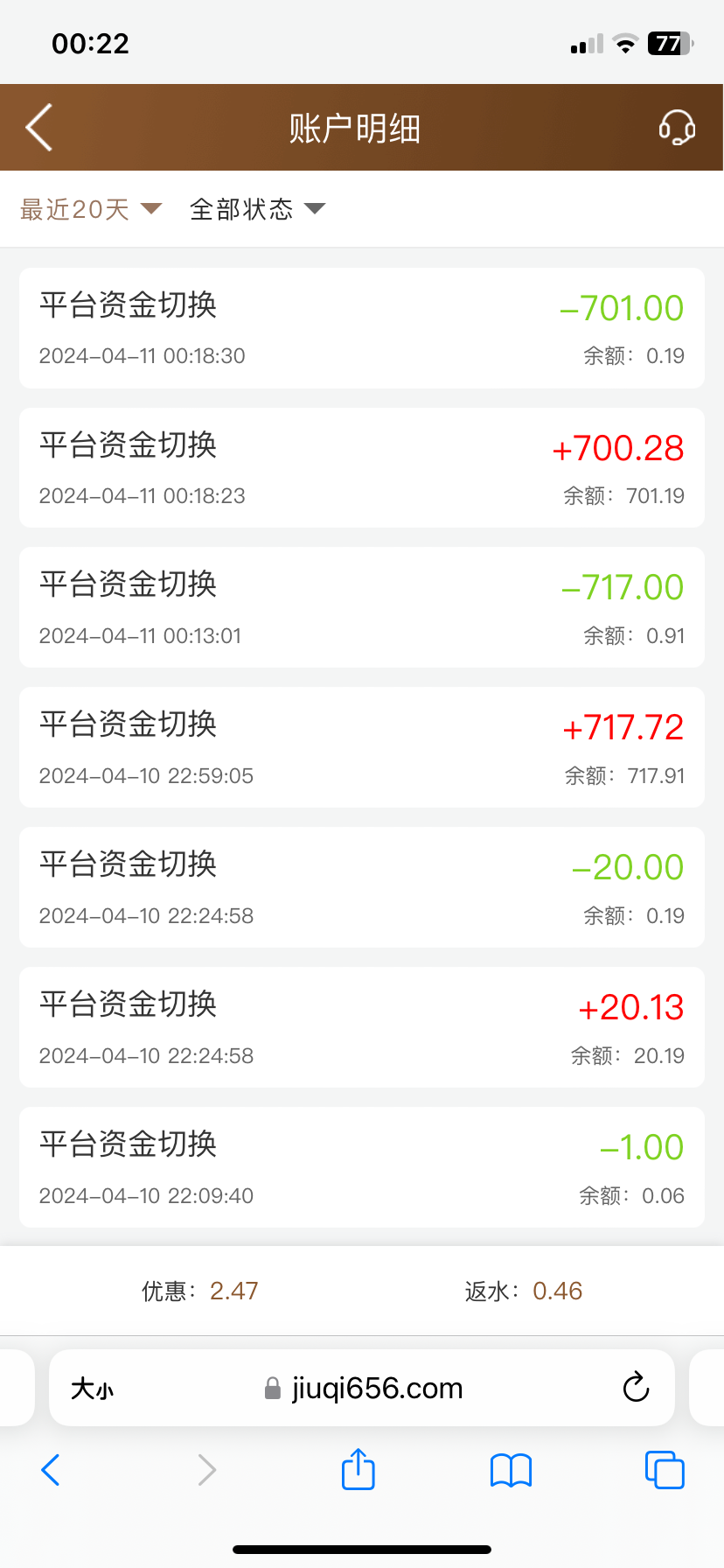Image resolution: width=724 pixels, height=1568 pixels.
Task: Open Safari's 大小 page settings menu
Action: (92, 1389)
